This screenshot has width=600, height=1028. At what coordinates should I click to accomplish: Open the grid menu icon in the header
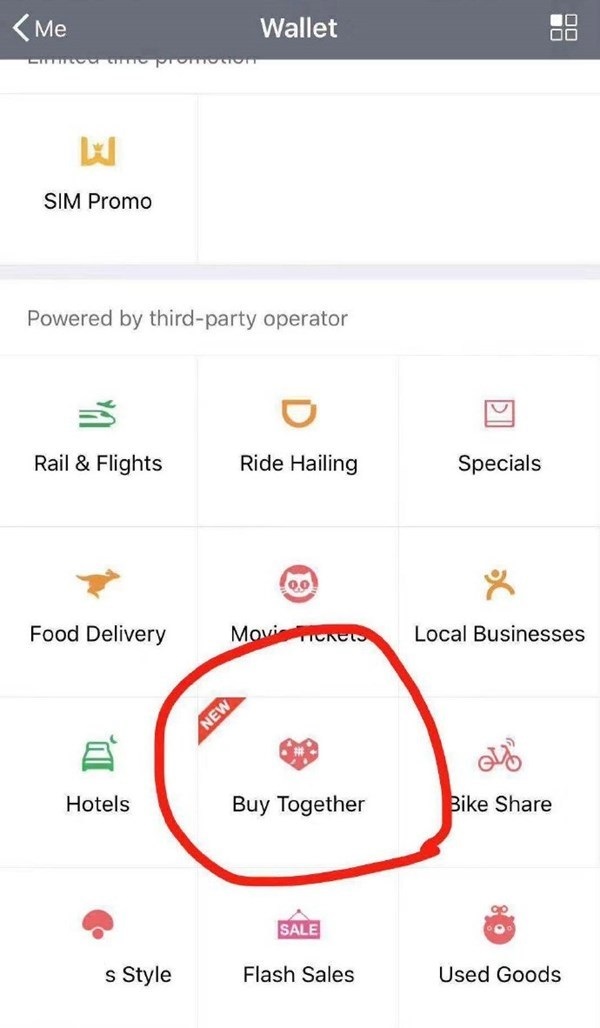point(563,28)
